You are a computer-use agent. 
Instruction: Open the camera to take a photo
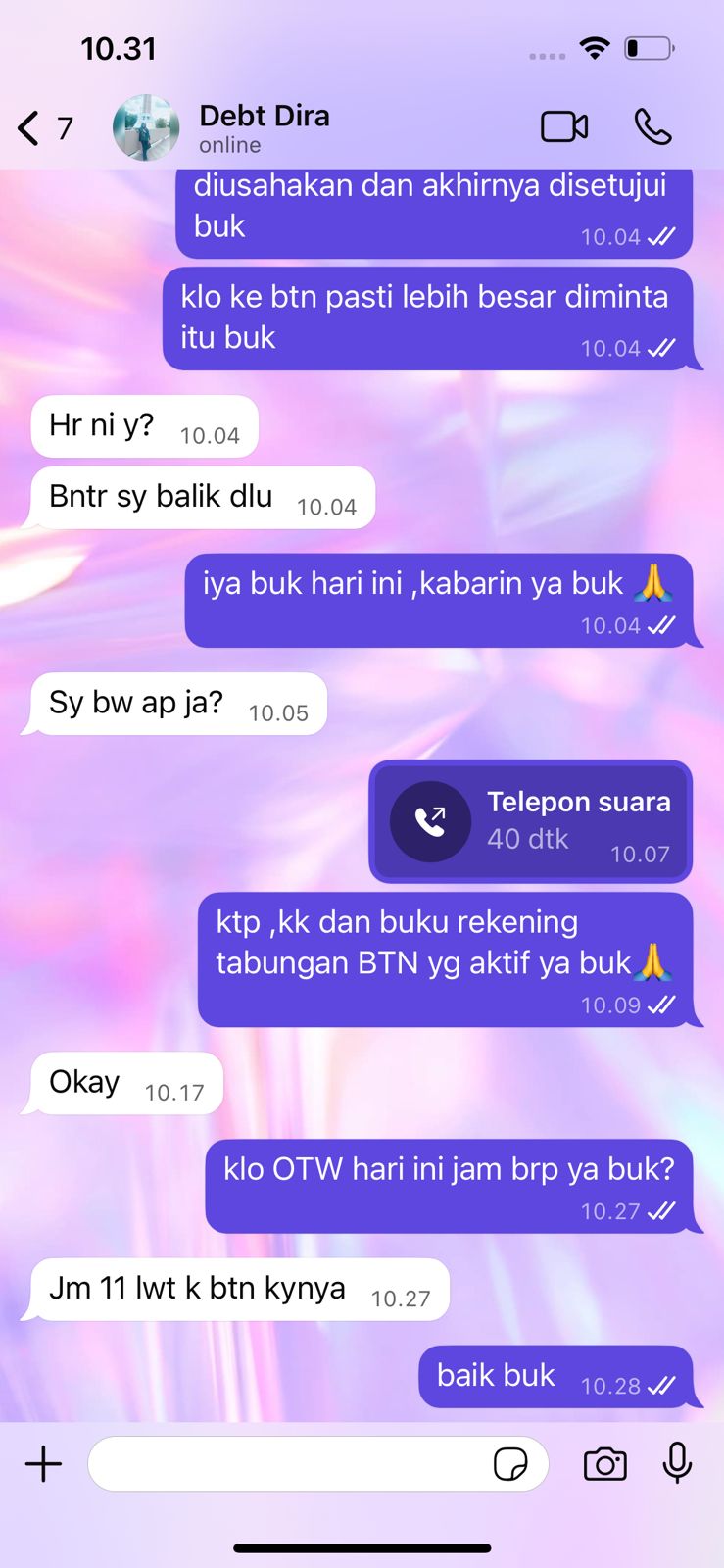coord(604,1464)
